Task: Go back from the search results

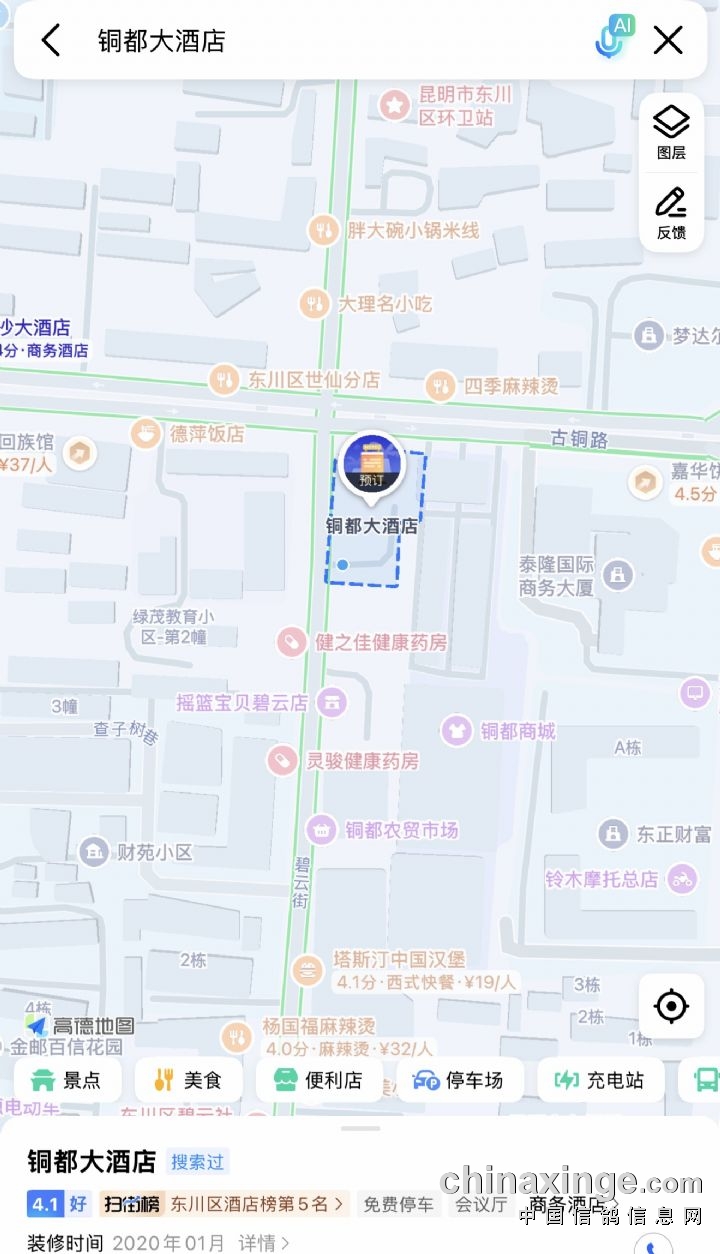Action: tap(51, 40)
